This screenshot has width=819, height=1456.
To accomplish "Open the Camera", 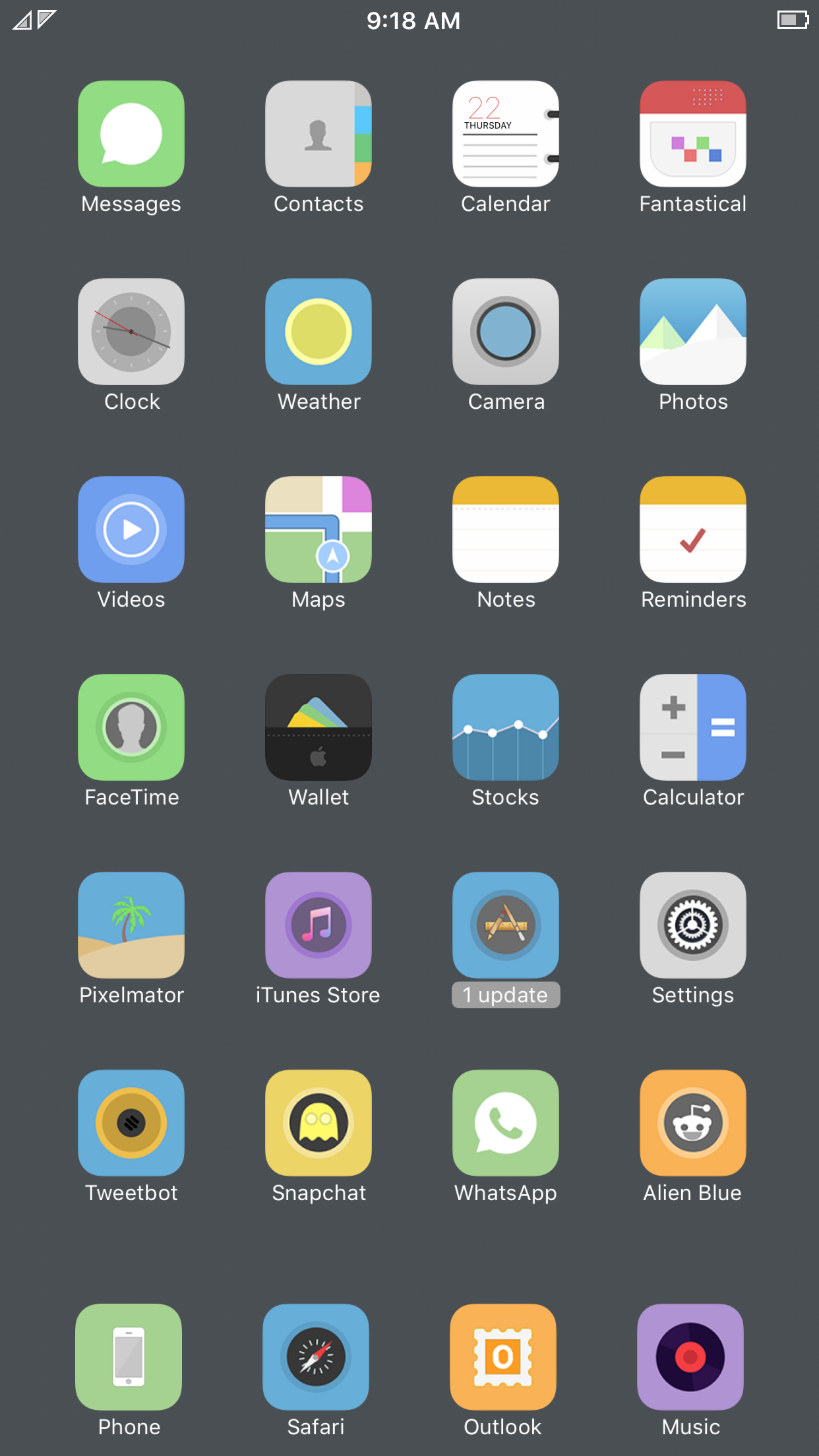I will point(506,332).
